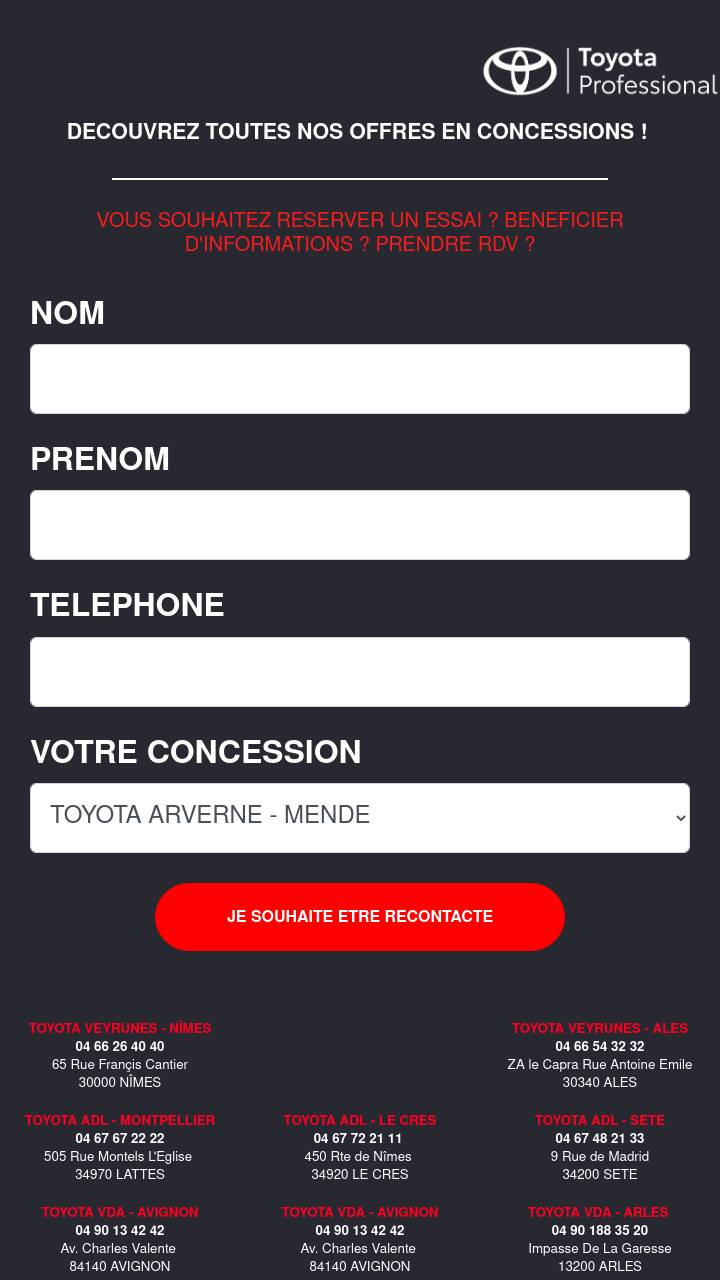Image resolution: width=720 pixels, height=1280 pixels.
Task: Open the Votre Concession dropdown
Action: click(x=360, y=818)
